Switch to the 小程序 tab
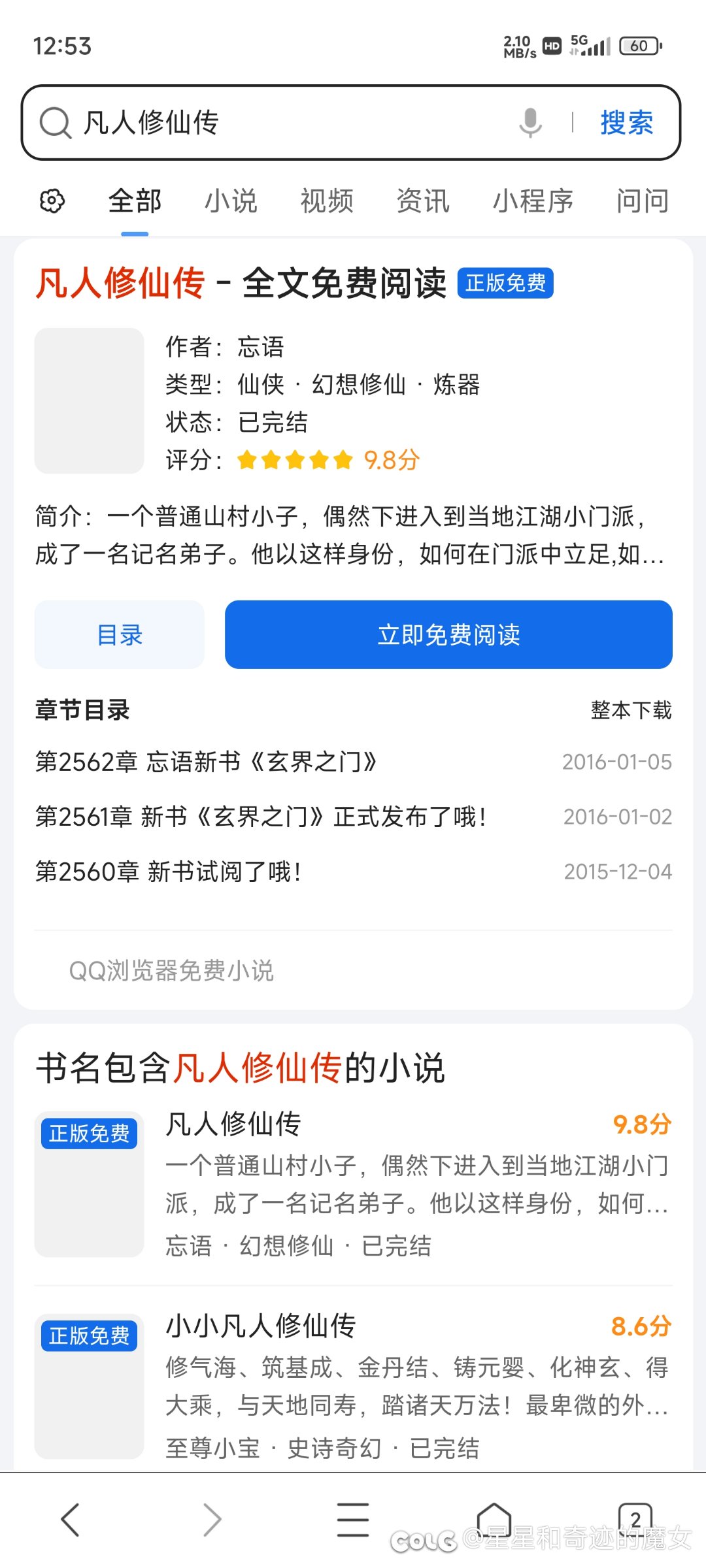The height and width of the screenshot is (1568, 706). [x=533, y=201]
